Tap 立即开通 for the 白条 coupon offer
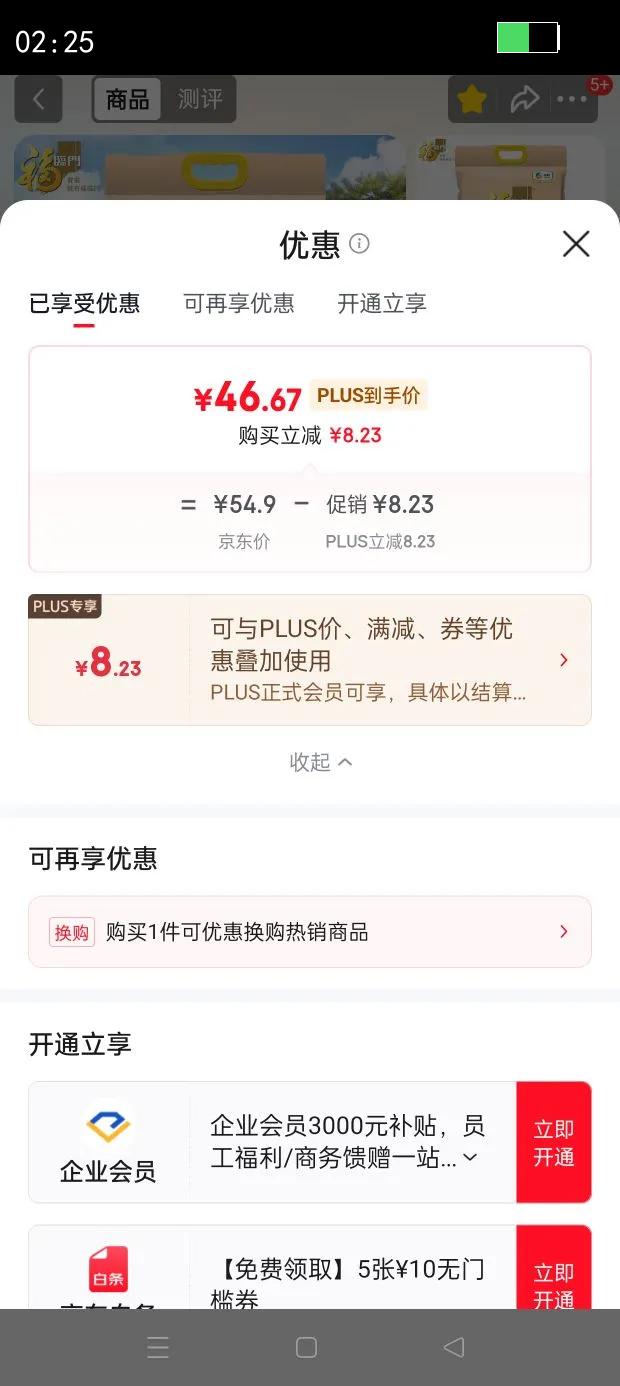620x1386 pixels. coord(554,1268)
